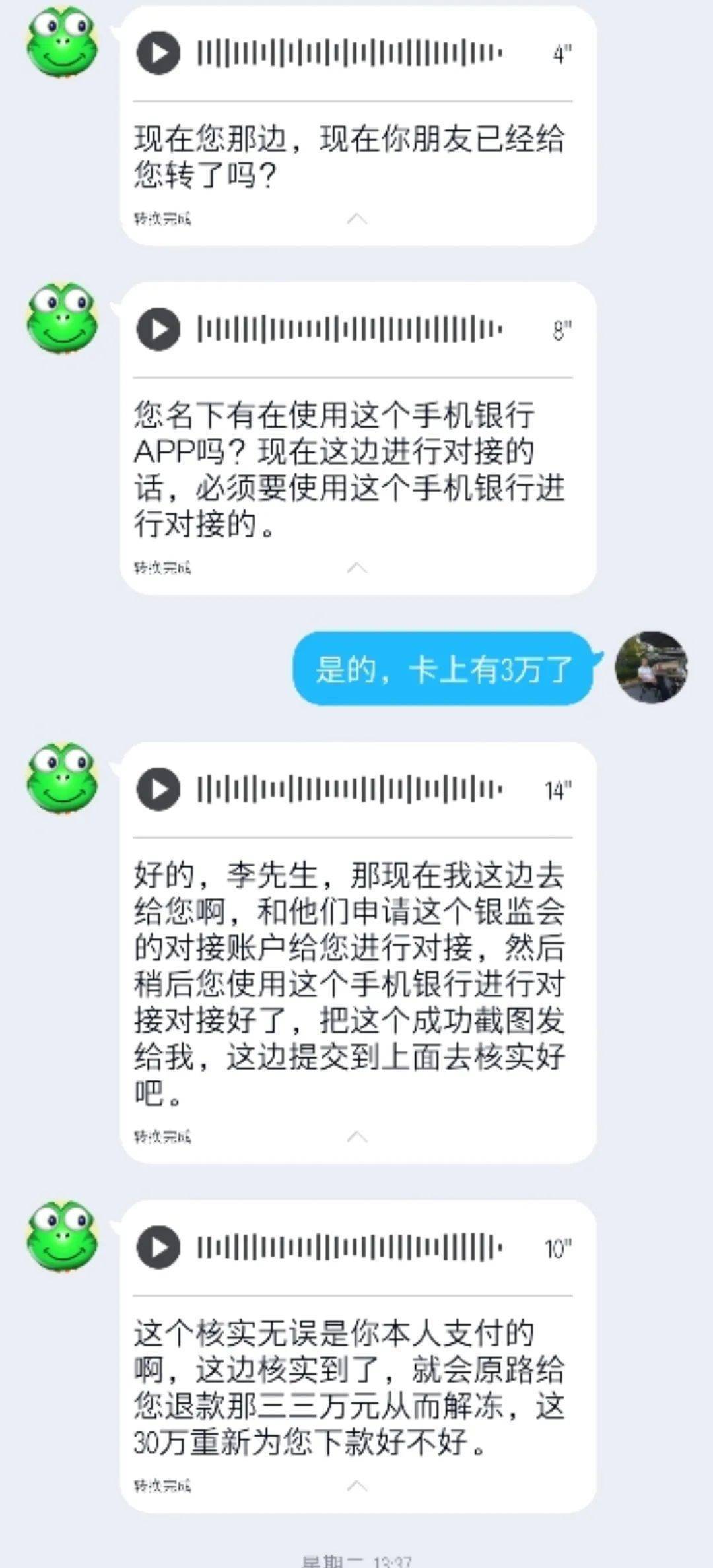Screen dimensions: 713x1568
Task: Play the 4-second voice message
Action: [158, 53]
